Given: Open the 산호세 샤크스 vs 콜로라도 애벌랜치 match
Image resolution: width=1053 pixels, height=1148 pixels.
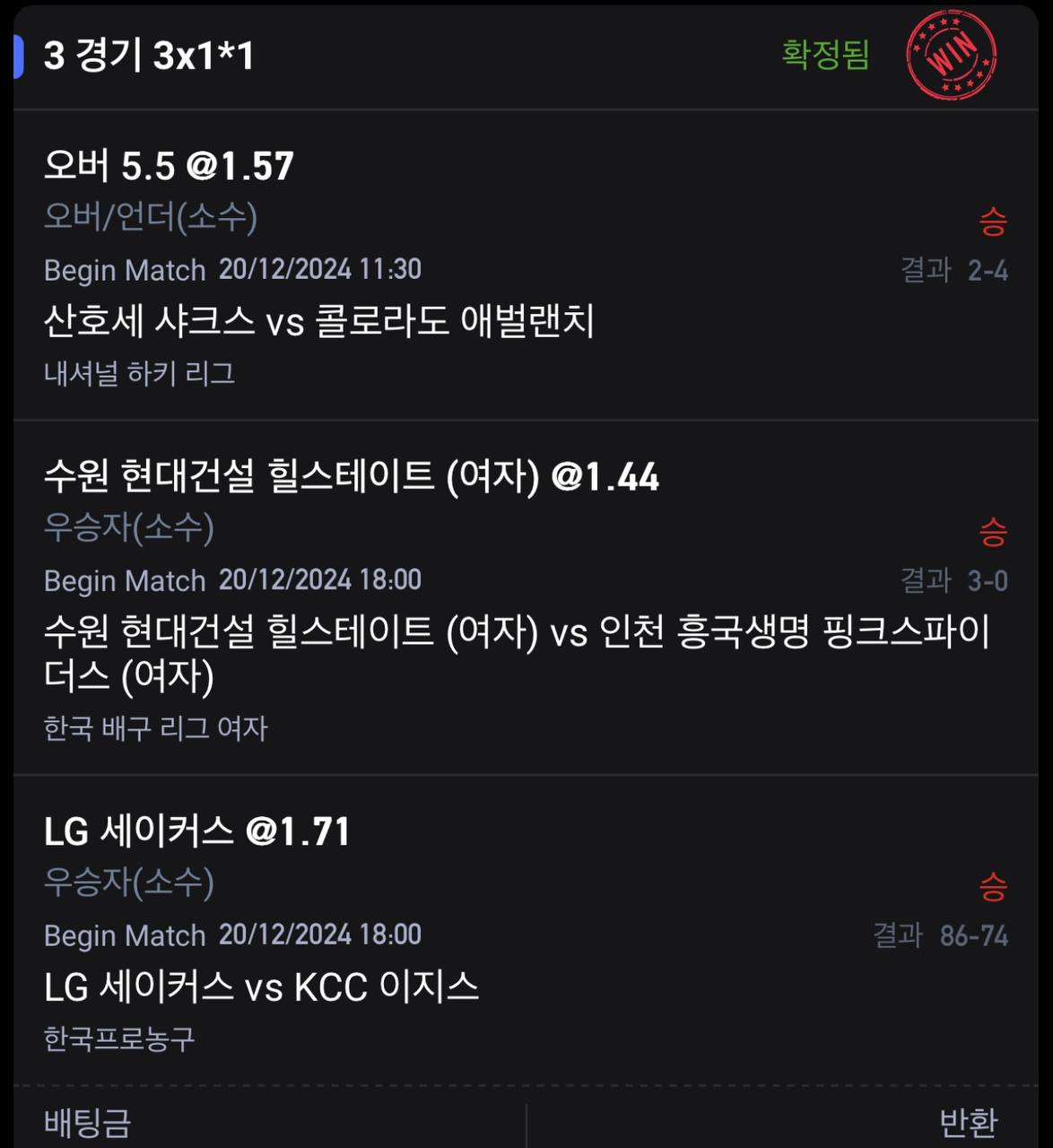Looking at the screenshot, I should pyautogui.click(x=319, y=321).
